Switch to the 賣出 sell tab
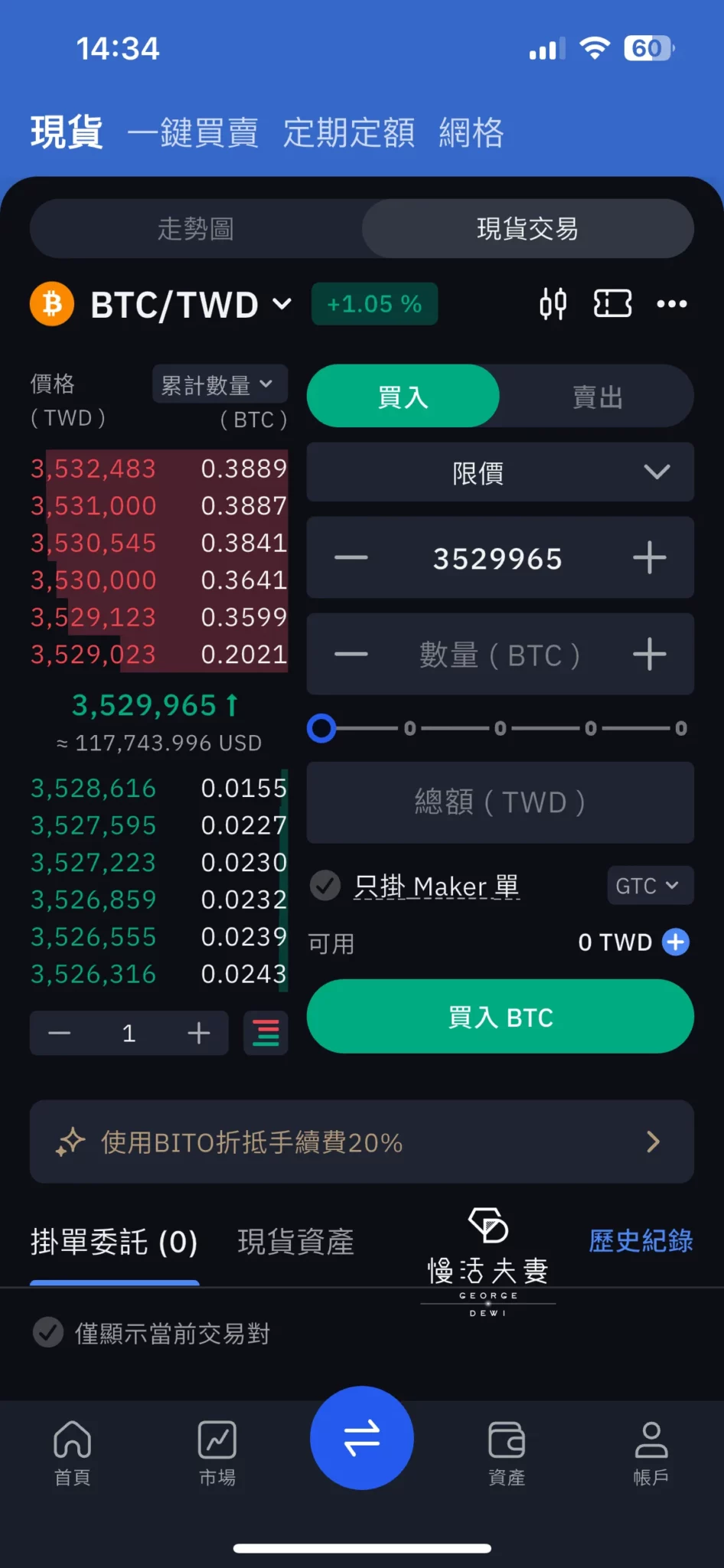Screen dimensions: 724x1568 click(597, 397)
